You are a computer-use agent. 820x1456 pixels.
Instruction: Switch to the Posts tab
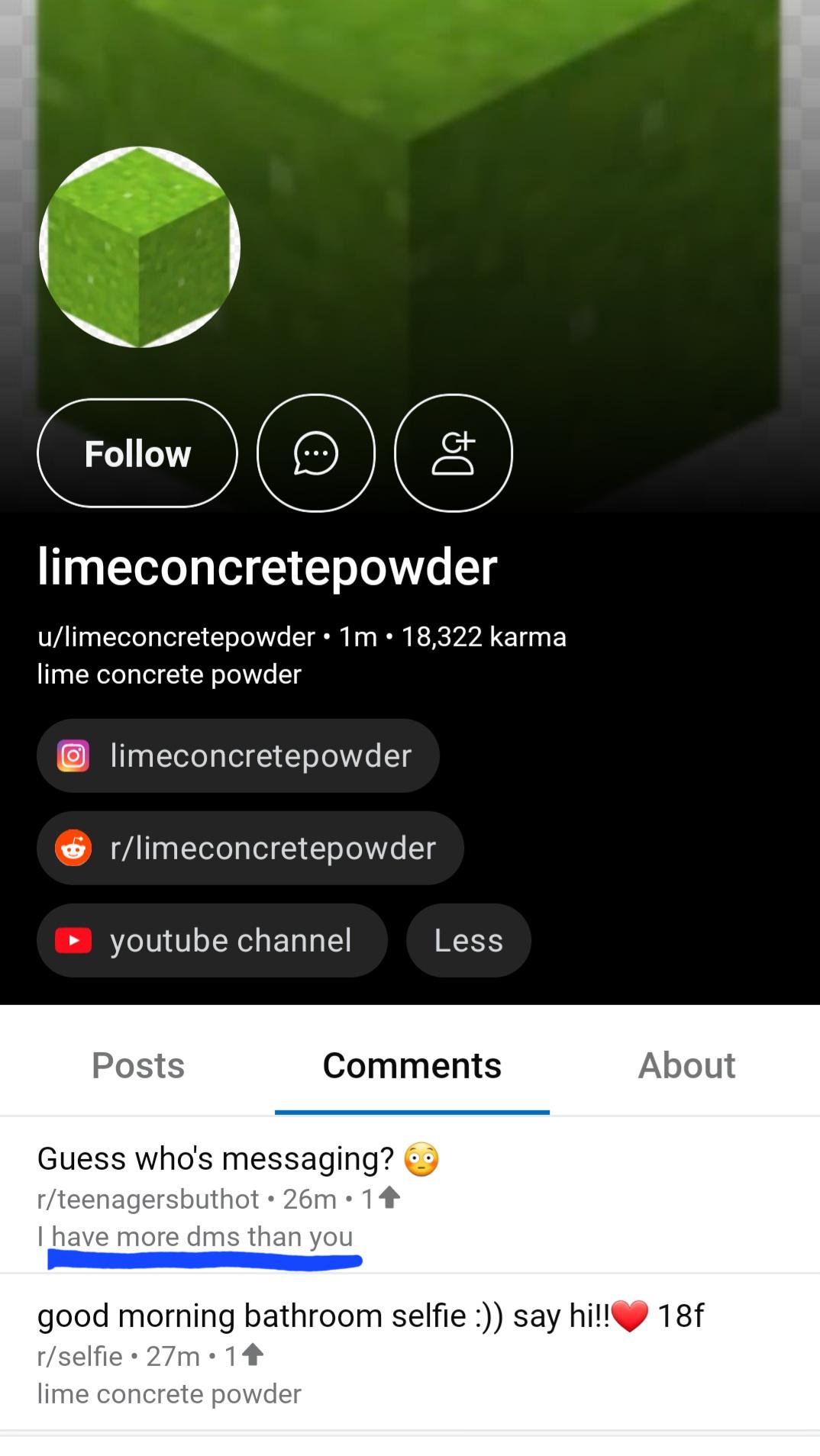point(137,1064)
